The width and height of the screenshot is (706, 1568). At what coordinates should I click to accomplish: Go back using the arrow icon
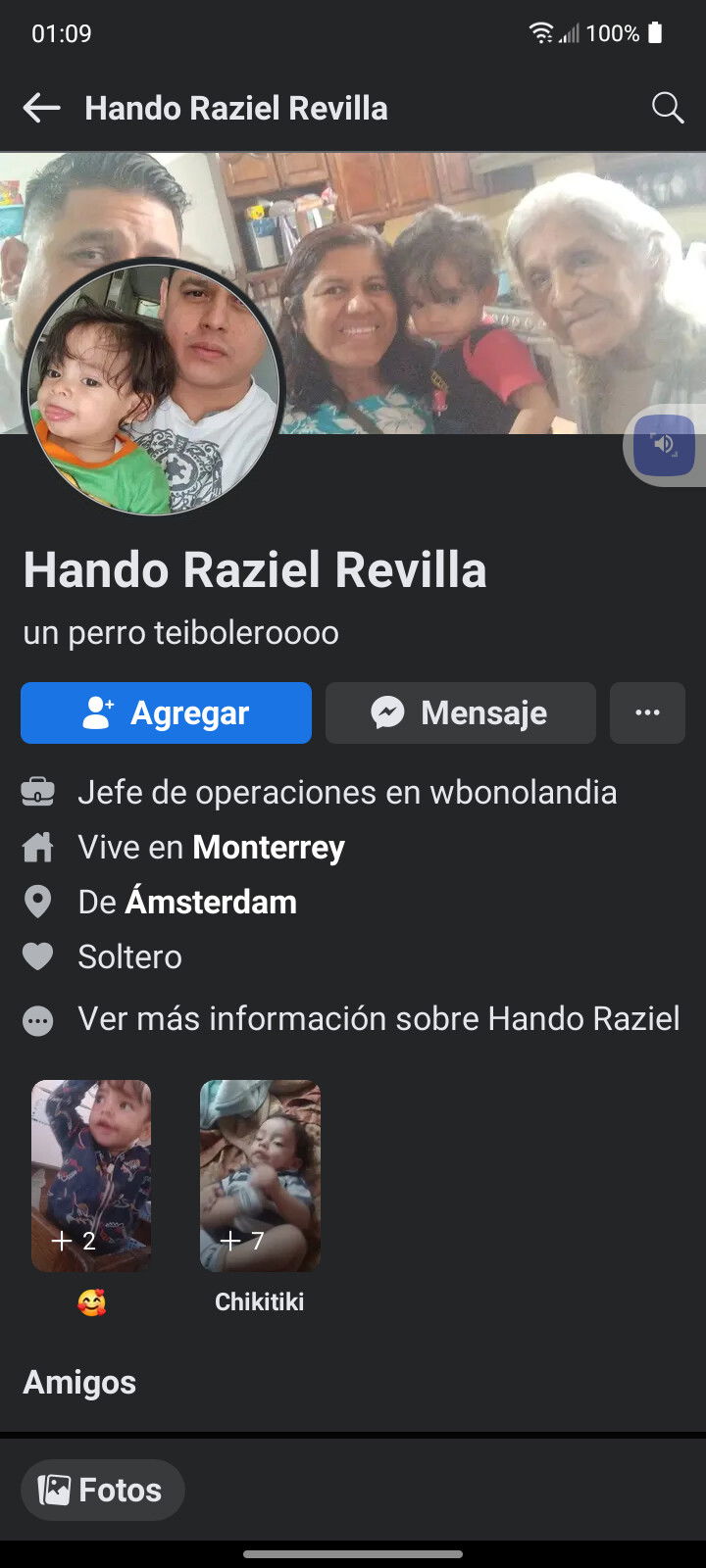coord(41,108)
